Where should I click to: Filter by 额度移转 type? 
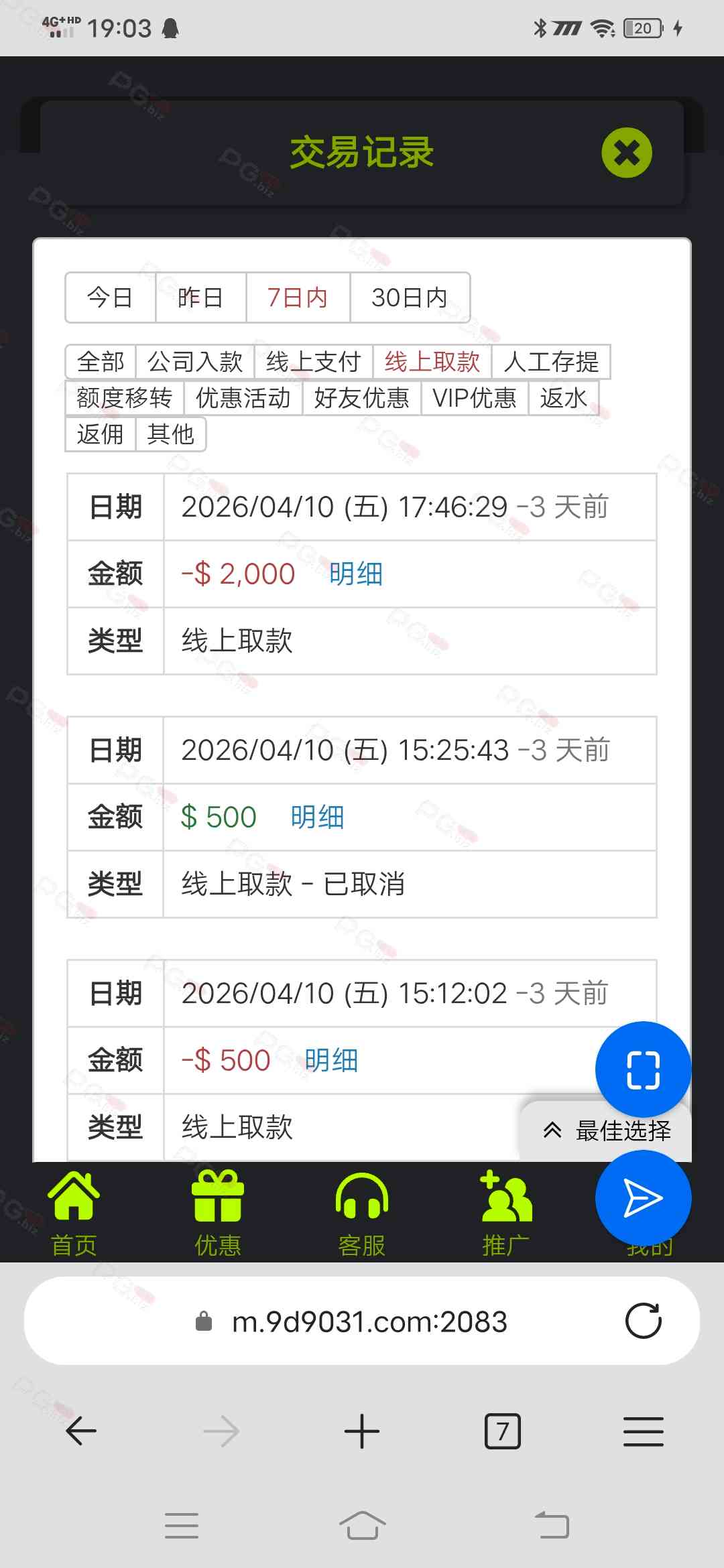click(125, 398)
